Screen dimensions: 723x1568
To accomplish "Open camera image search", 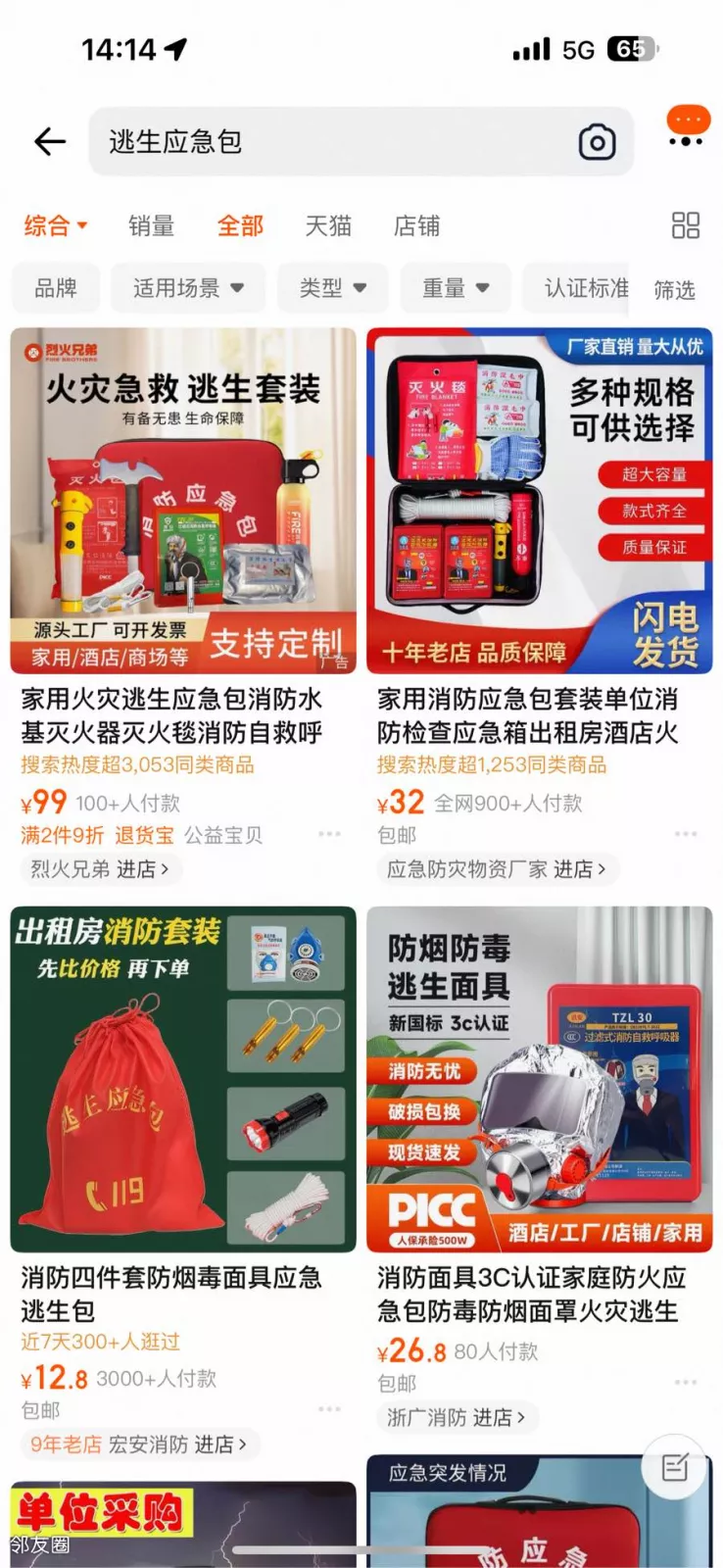I will (597, 143).
